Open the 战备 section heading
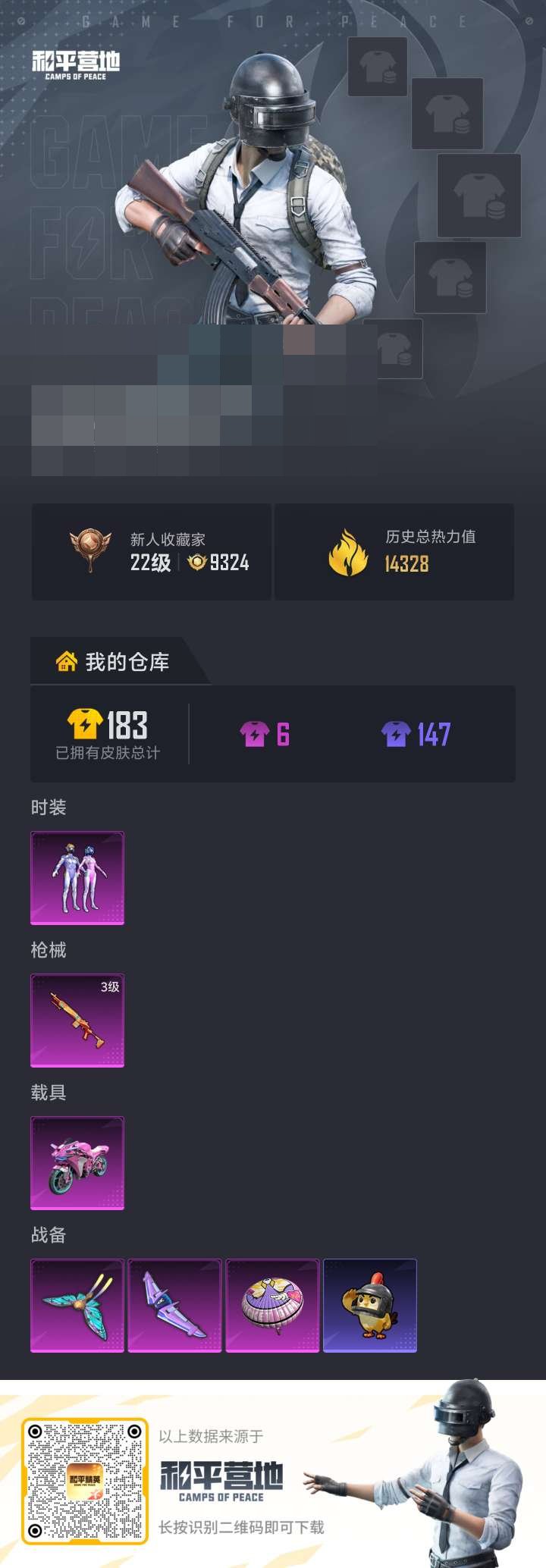This screenshot has height=1568, width=546. 49,1235
